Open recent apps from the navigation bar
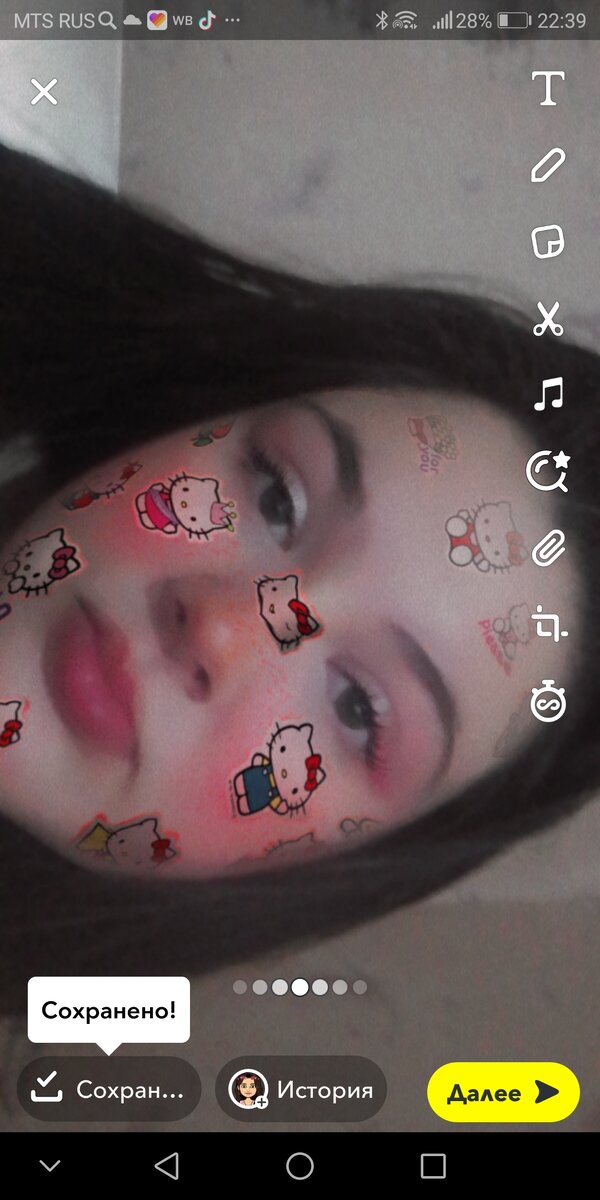Screen dimensions: 600x1200 click(x=433, y=1165)
